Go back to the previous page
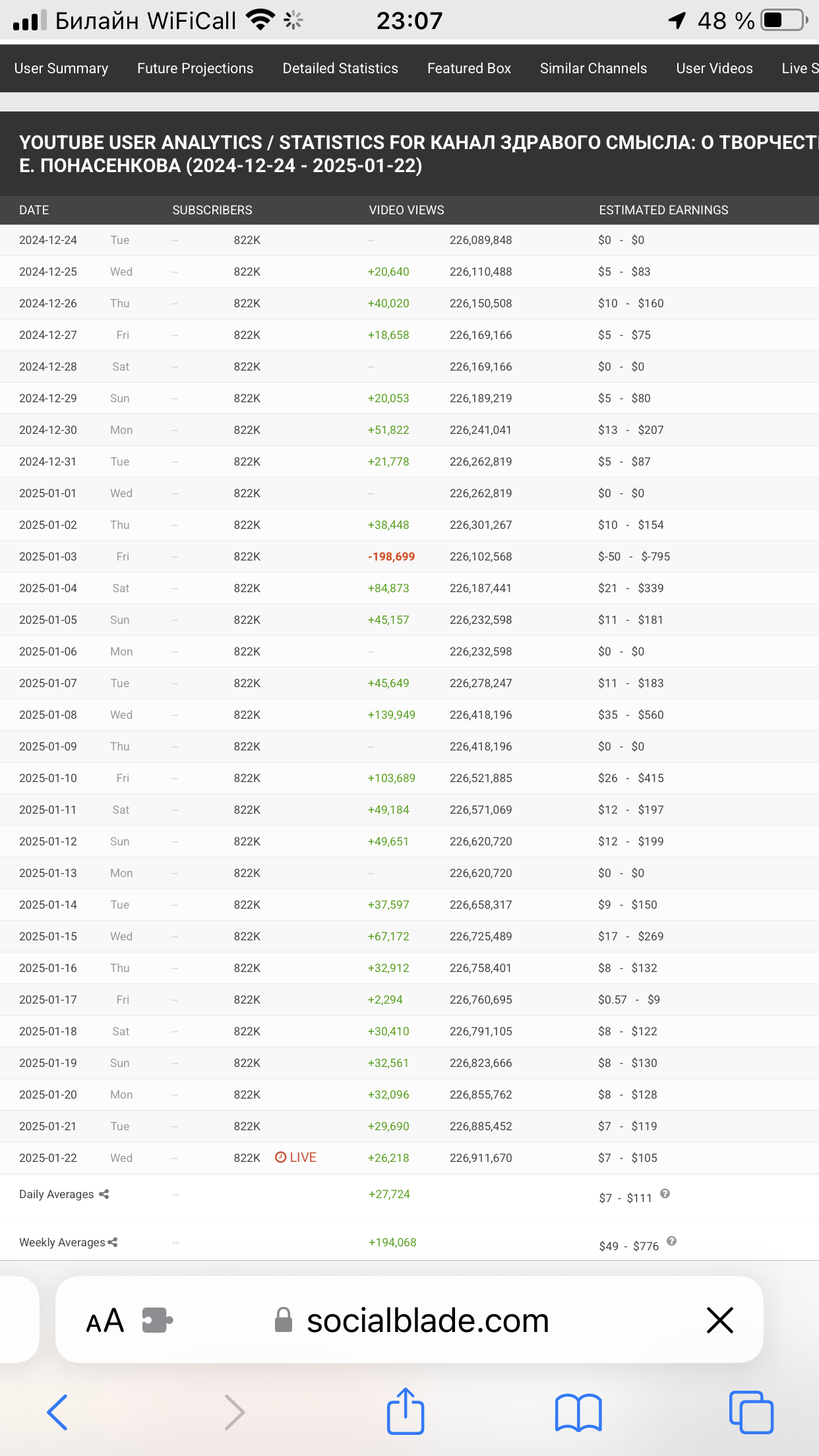The image size is (819, 1456). point(57,1412)
